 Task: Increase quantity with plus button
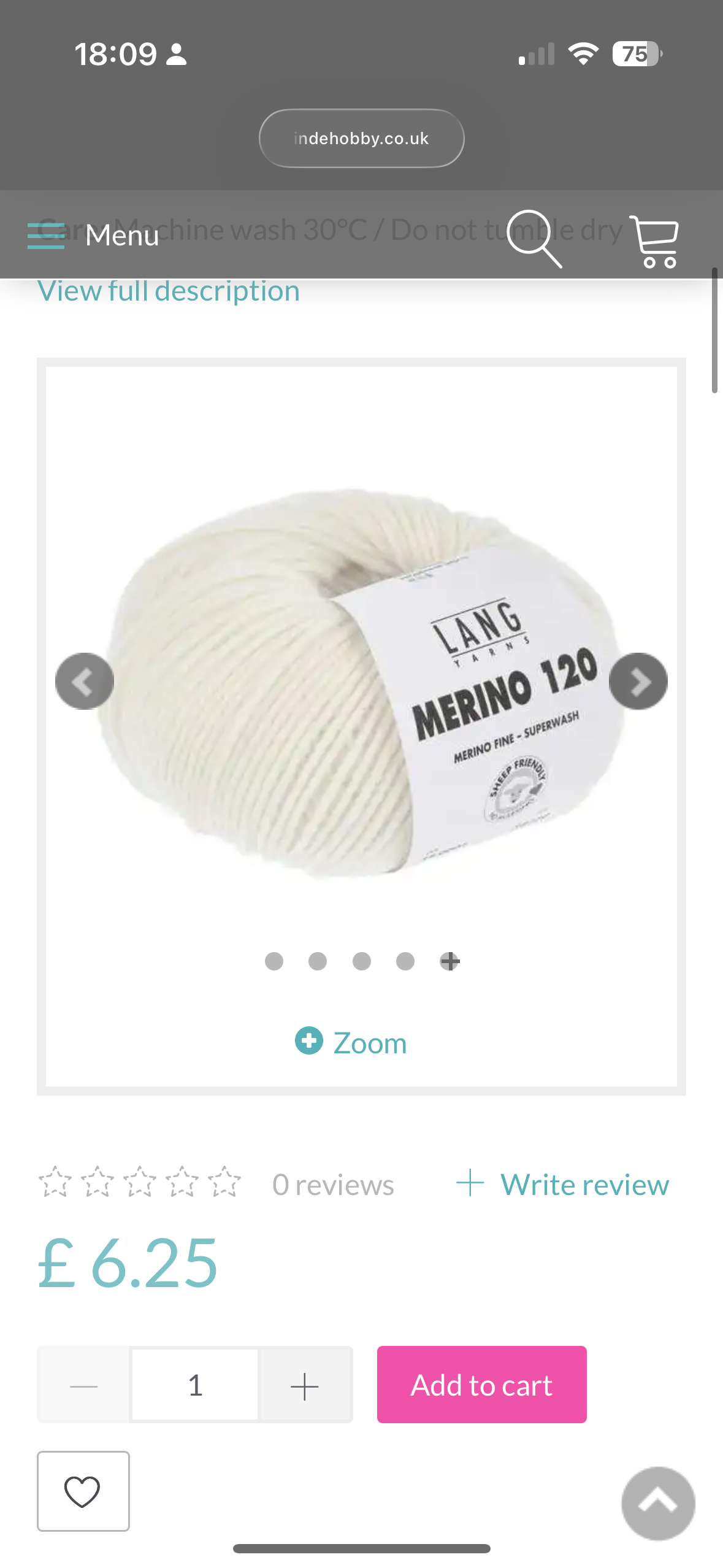(x=304, y=1385)
